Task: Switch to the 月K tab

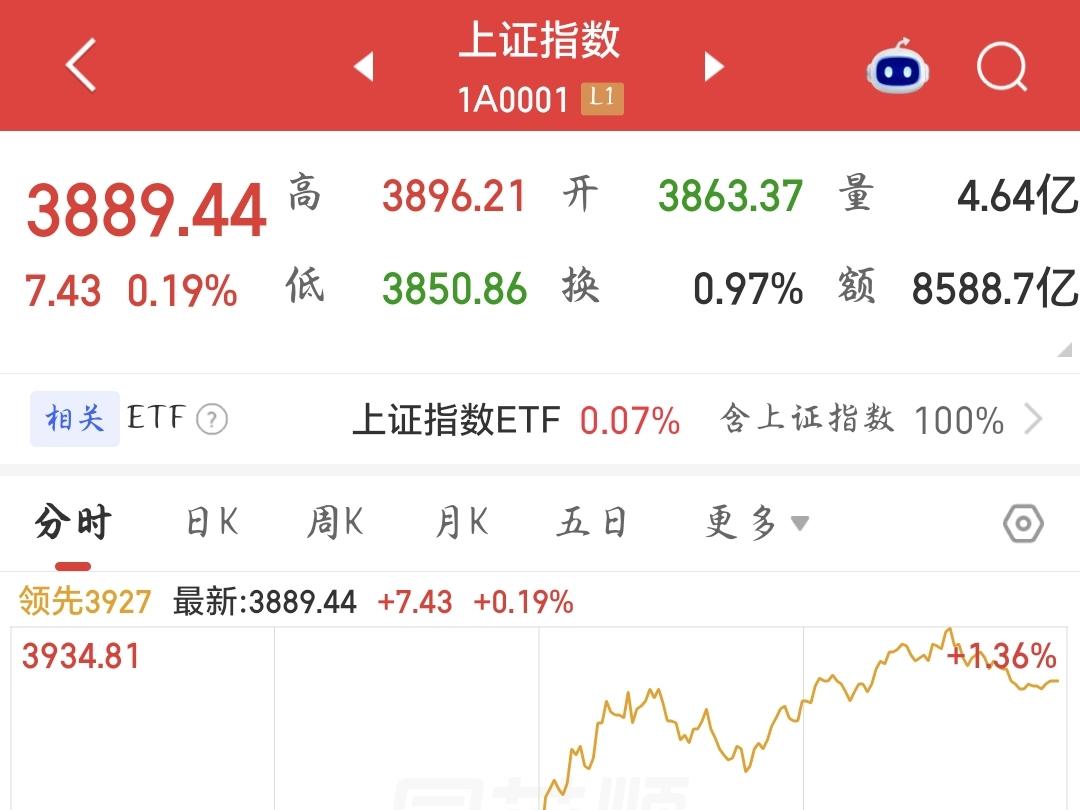Action: tap(461, 522)
